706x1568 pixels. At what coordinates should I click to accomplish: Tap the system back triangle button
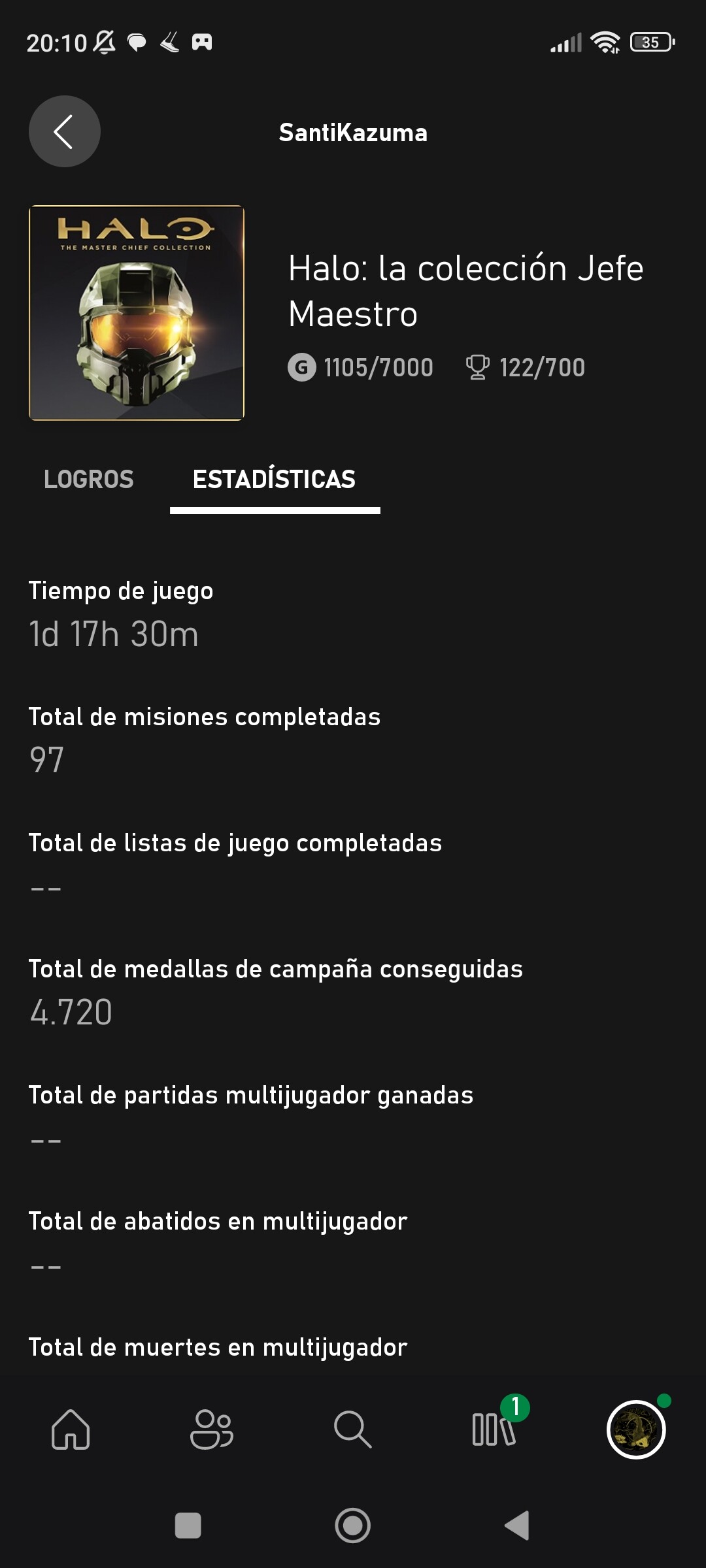(516, 1526)
